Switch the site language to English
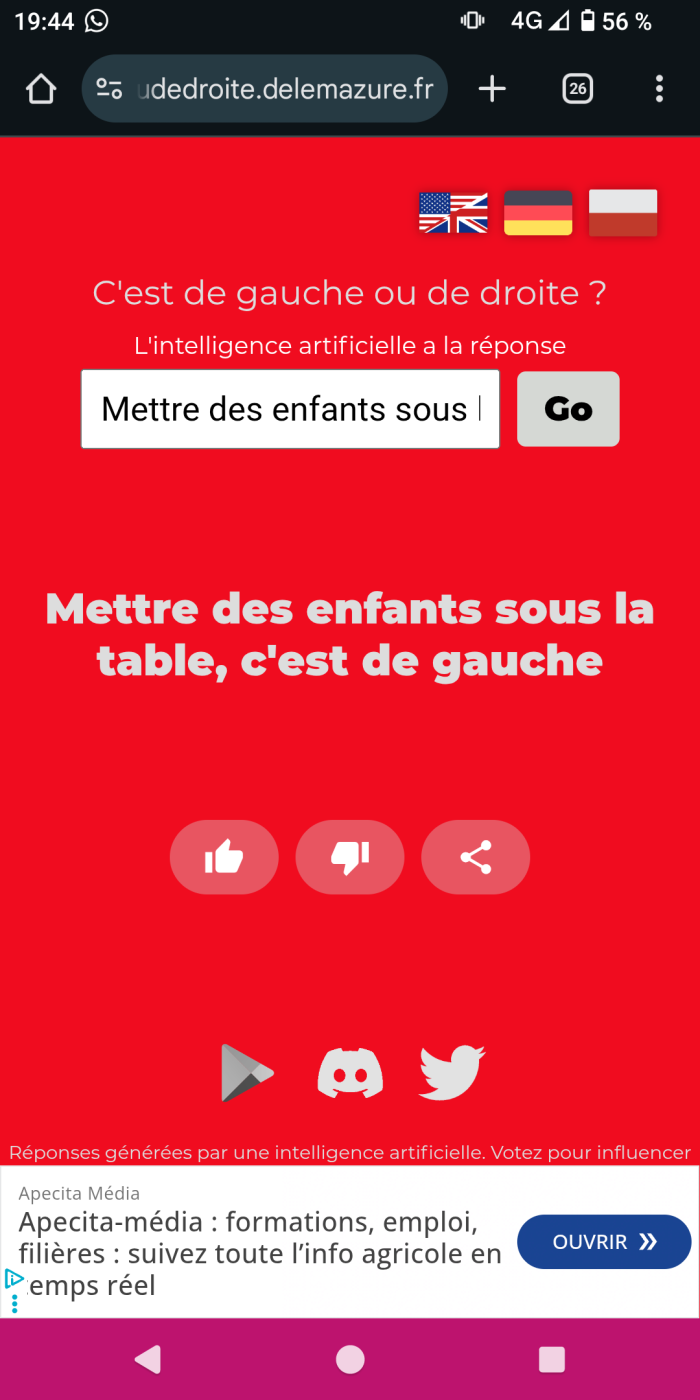 click(453, 213)
